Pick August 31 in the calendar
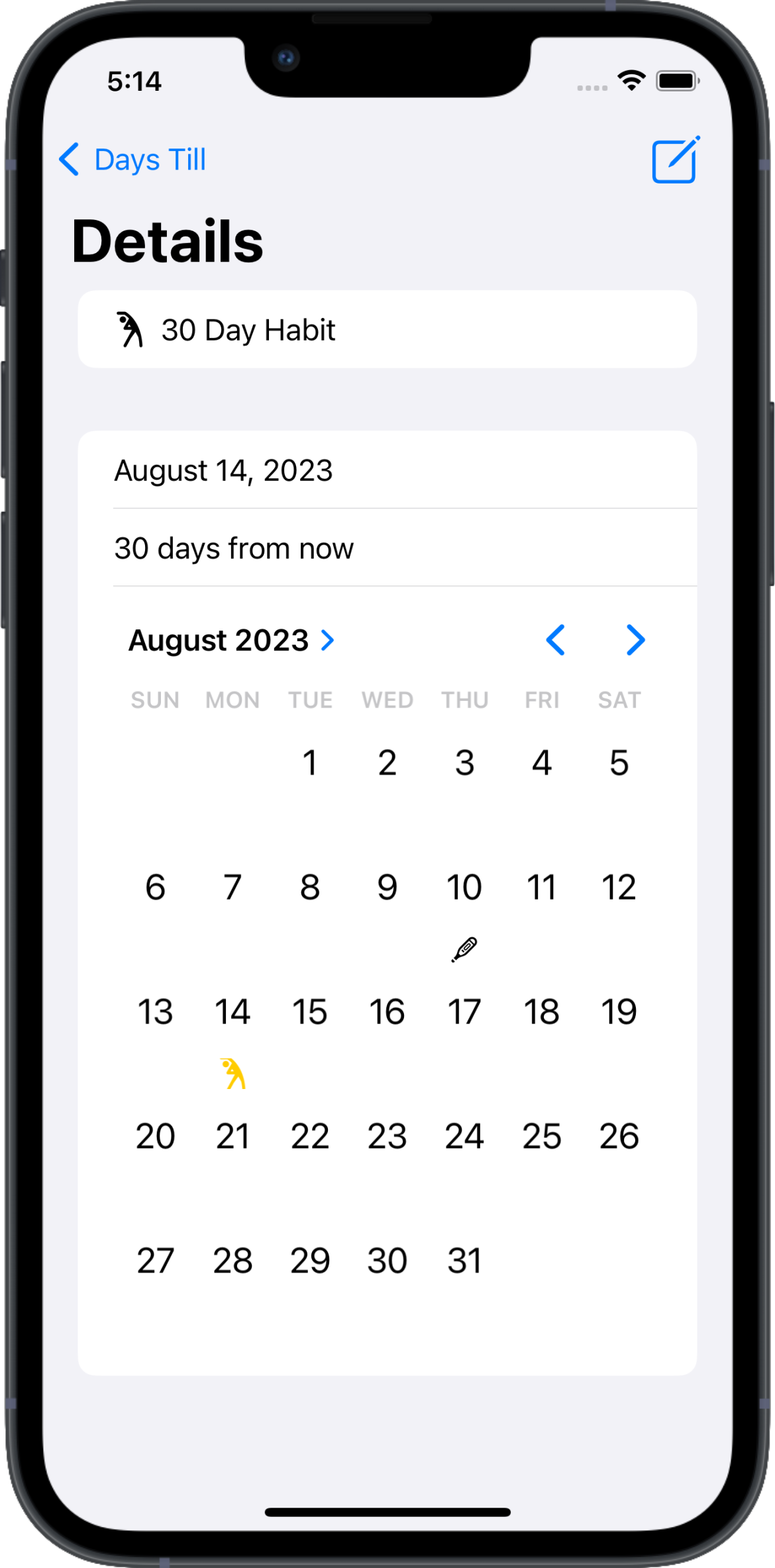Image resolution: width=775 pixels, height=1568 pixels. [x=464, y=1261]
